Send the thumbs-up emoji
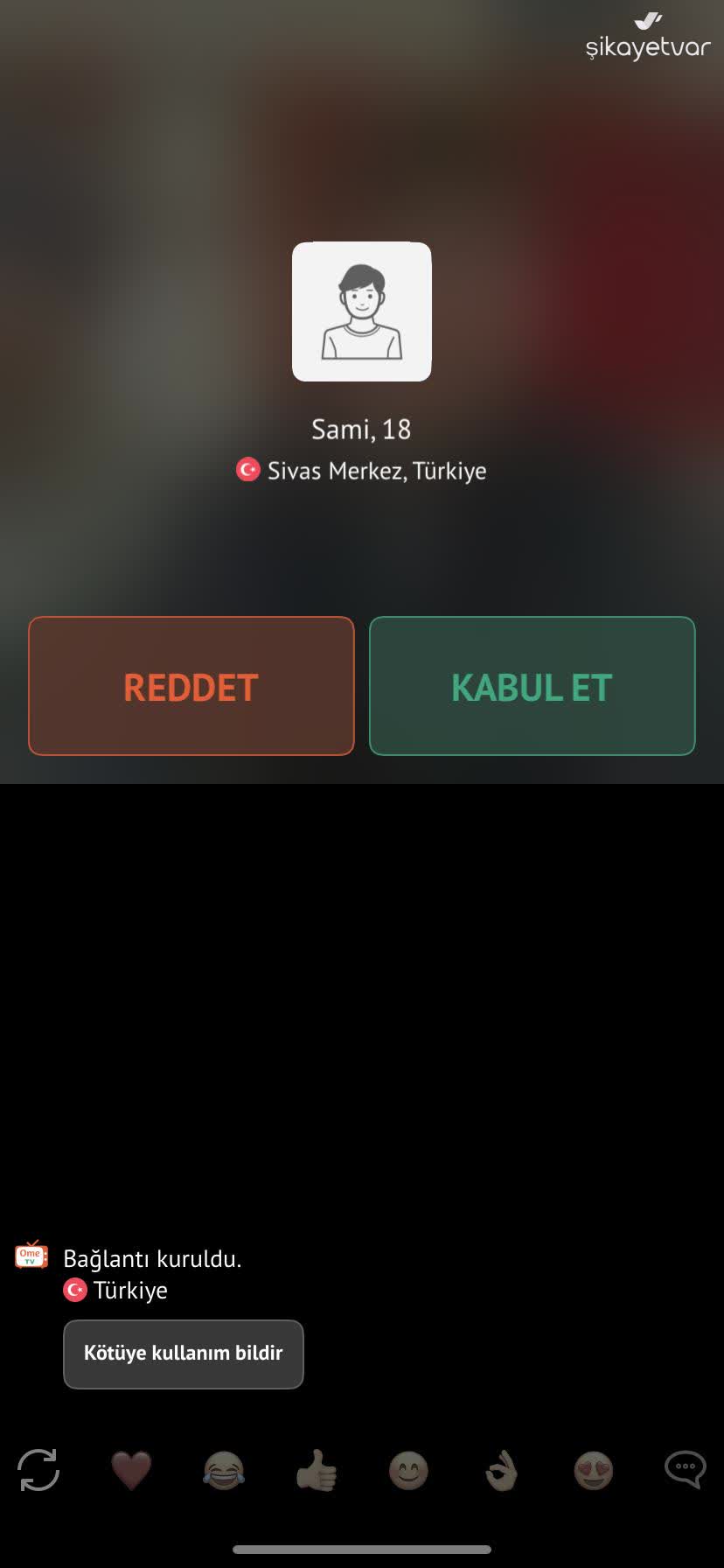The height and width of the screenshot is (1568, 724). [x=317, y=1470]
